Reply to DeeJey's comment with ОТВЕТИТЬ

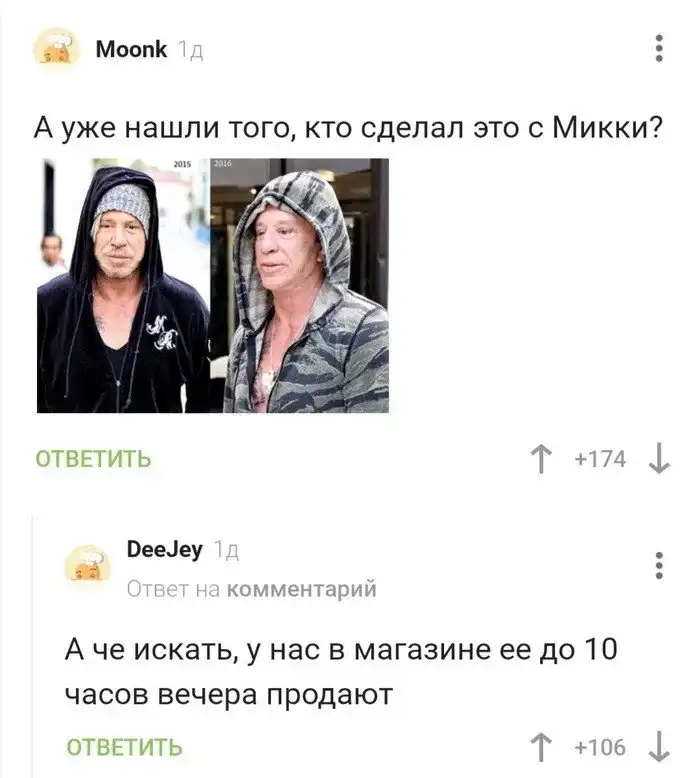point(124,747)
